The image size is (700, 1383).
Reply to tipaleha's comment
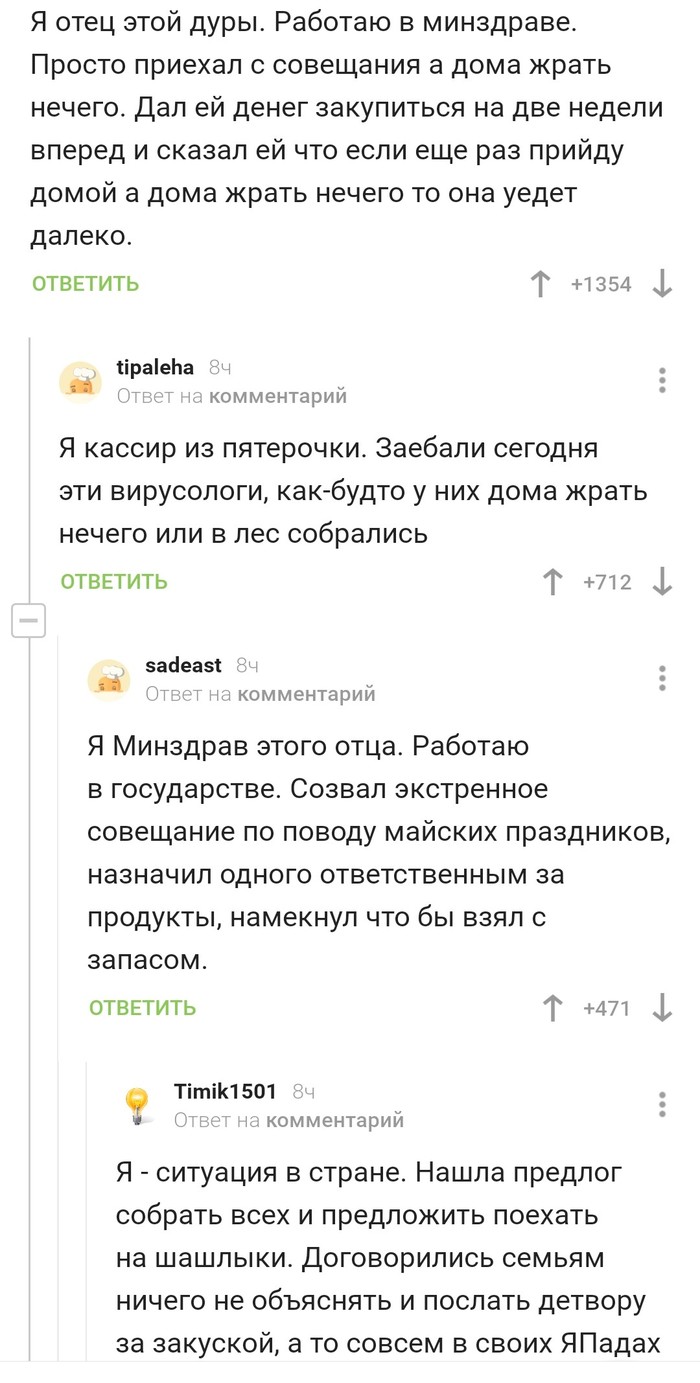[113, 581]
